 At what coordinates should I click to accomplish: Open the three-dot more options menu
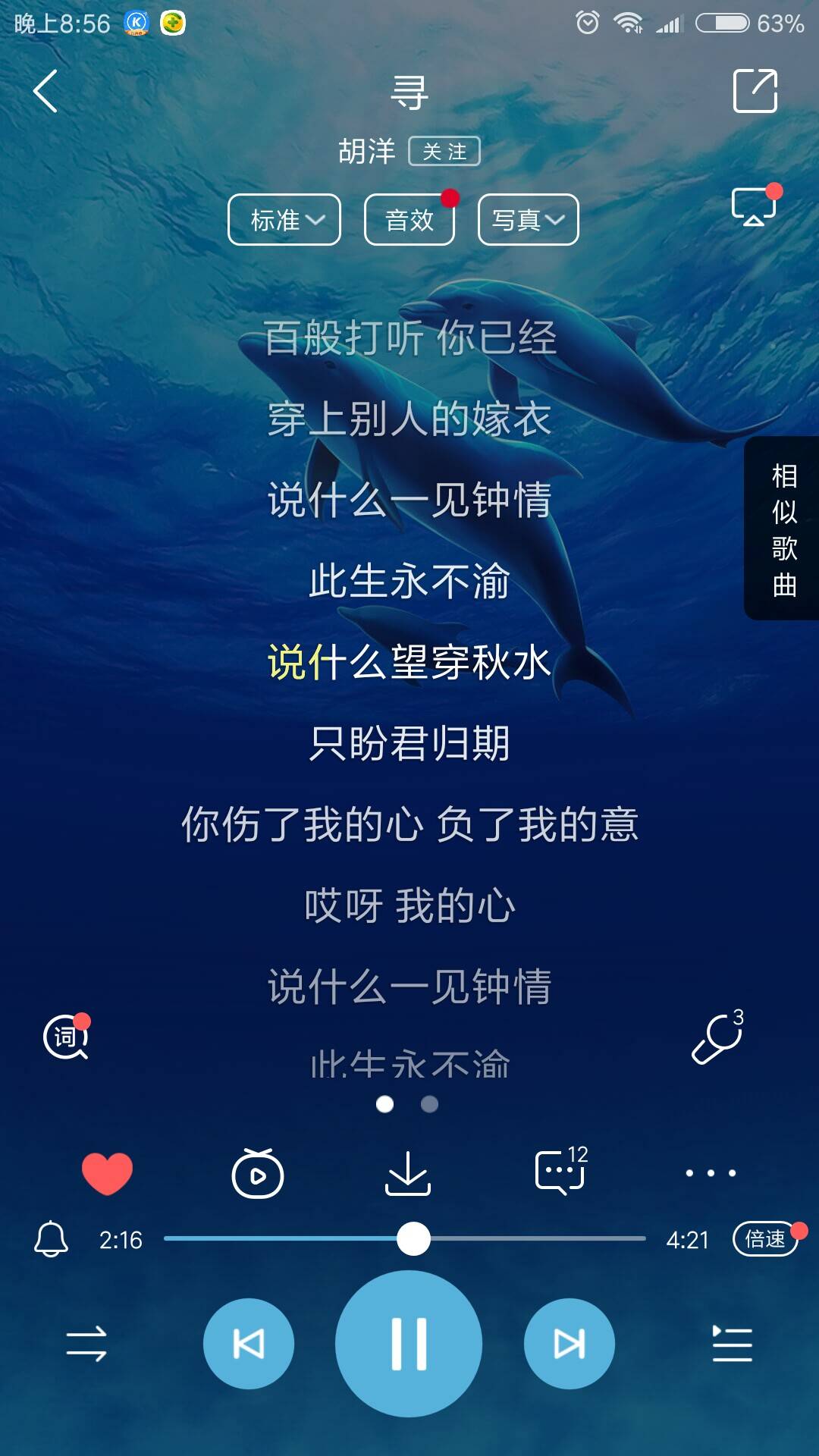pos(711,1173)
